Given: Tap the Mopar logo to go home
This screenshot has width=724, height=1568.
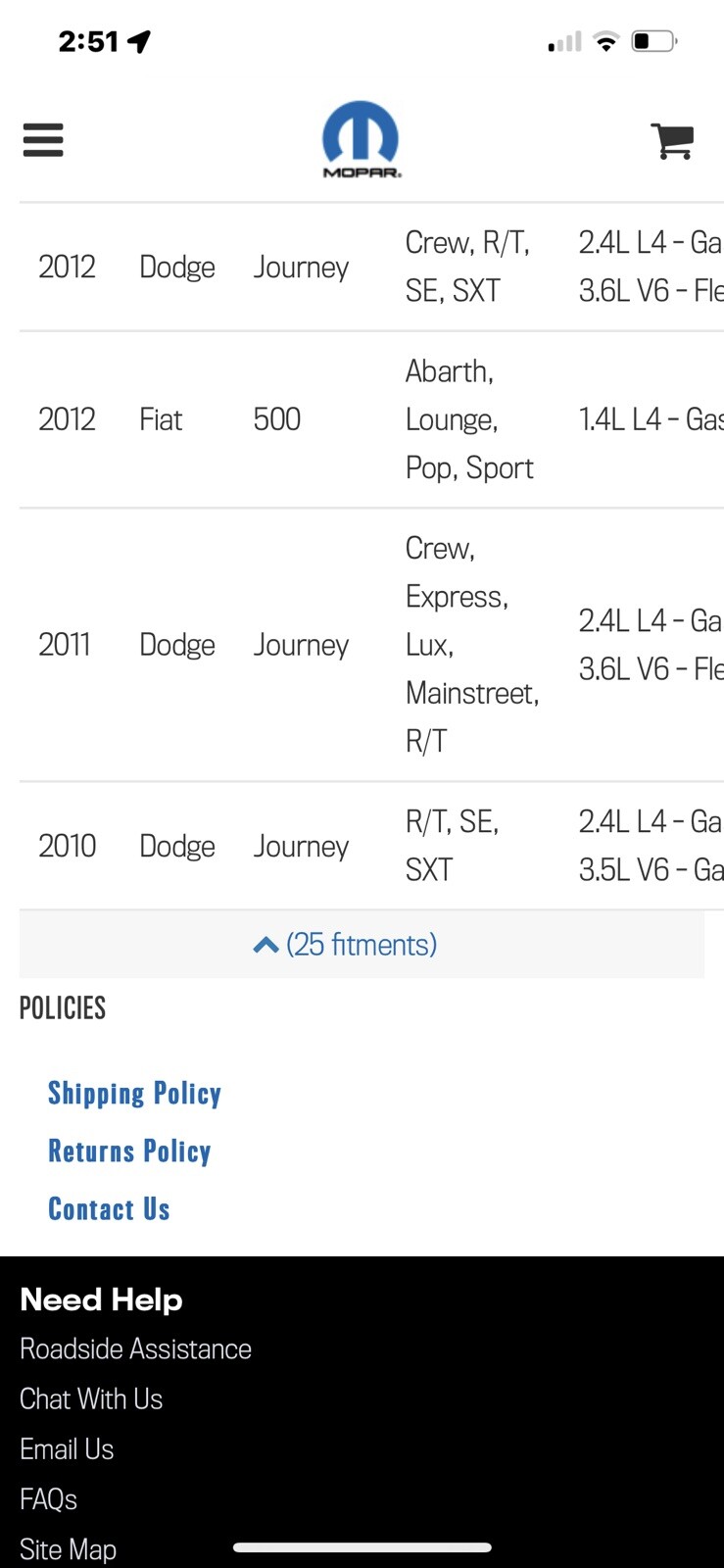Looking at the screenshot, I should (362, 139).
